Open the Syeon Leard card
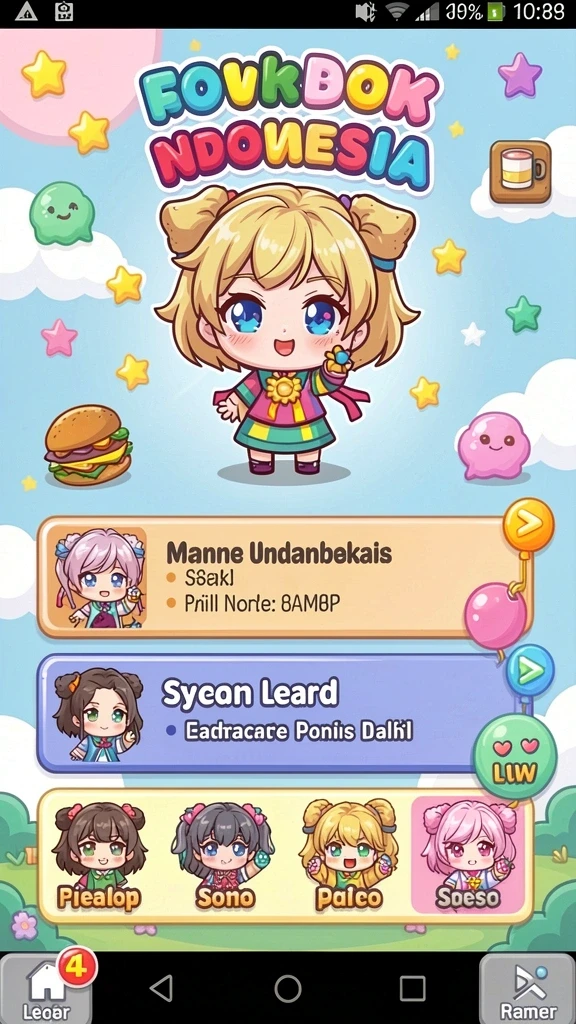 click(x=274, y=713)
